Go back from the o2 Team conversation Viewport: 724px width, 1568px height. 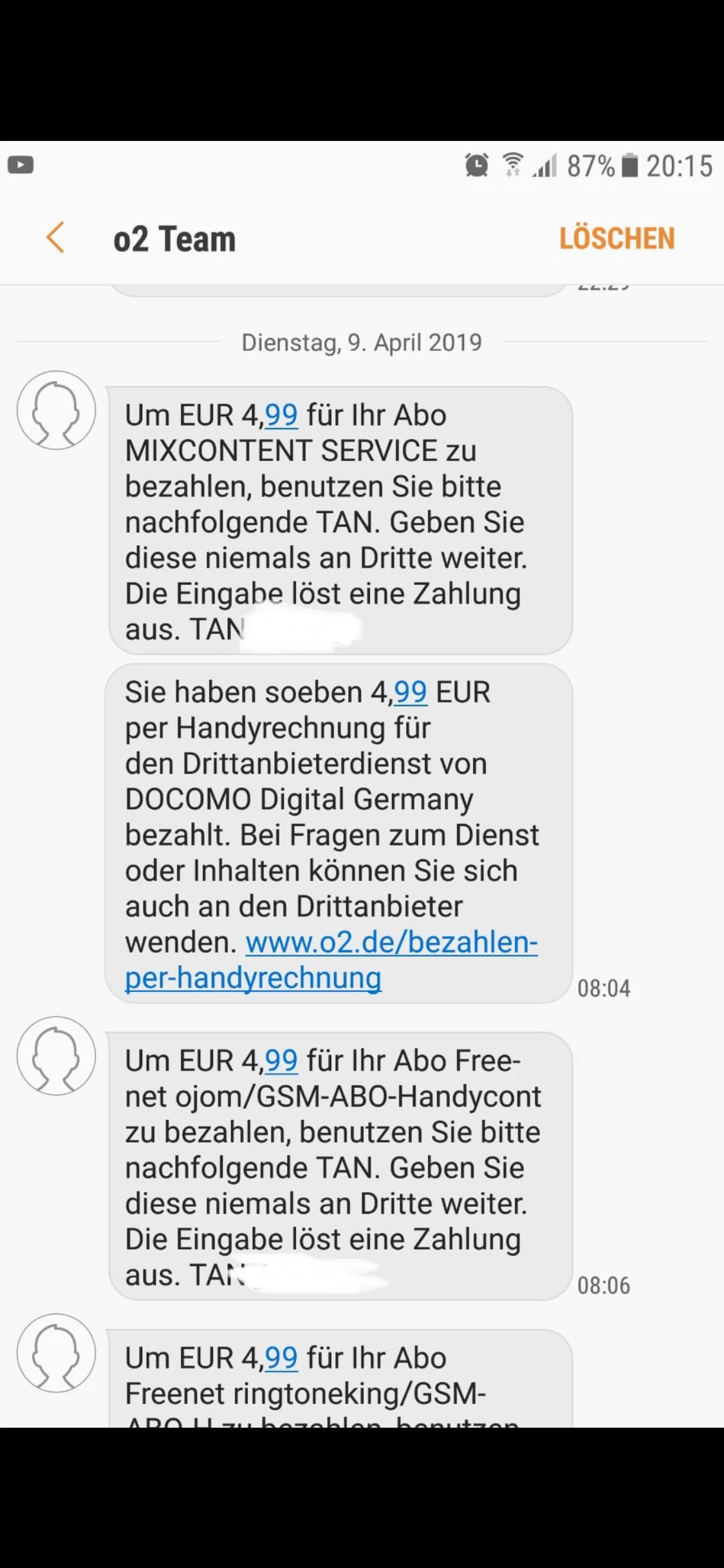click(55, 238)
